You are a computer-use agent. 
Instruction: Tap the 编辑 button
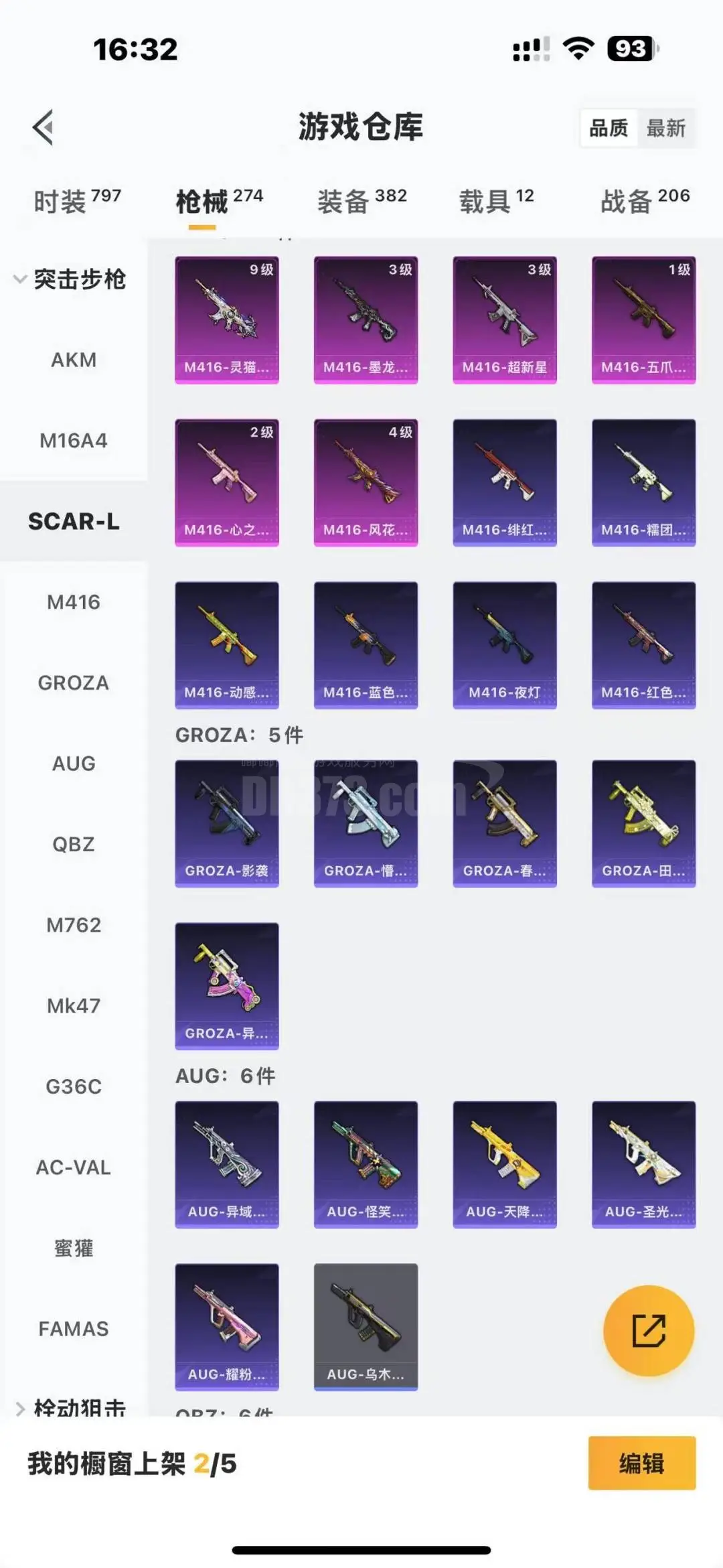[641, 1464]
